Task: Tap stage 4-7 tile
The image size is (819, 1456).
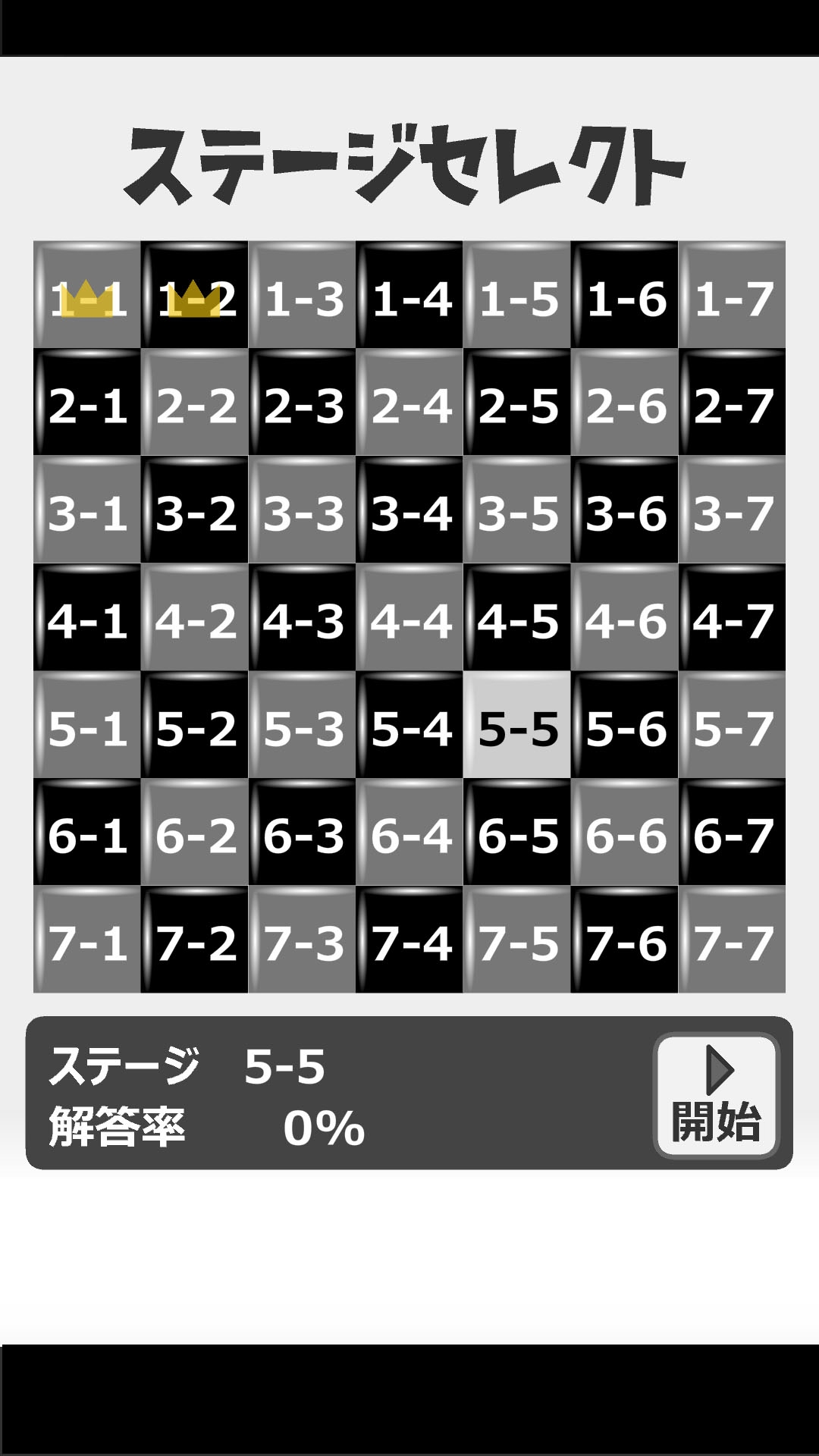Action: [x=732, y=618]
